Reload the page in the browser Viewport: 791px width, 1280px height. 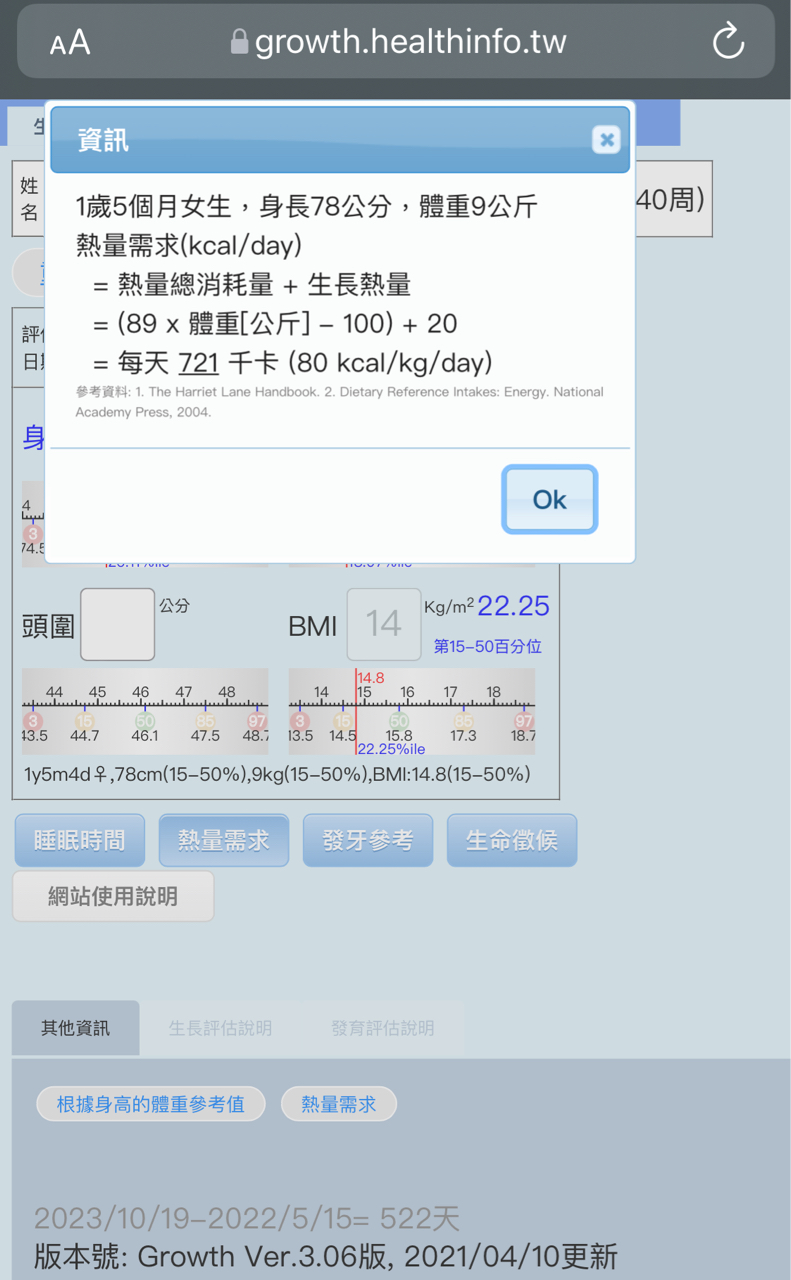[728, 42]
